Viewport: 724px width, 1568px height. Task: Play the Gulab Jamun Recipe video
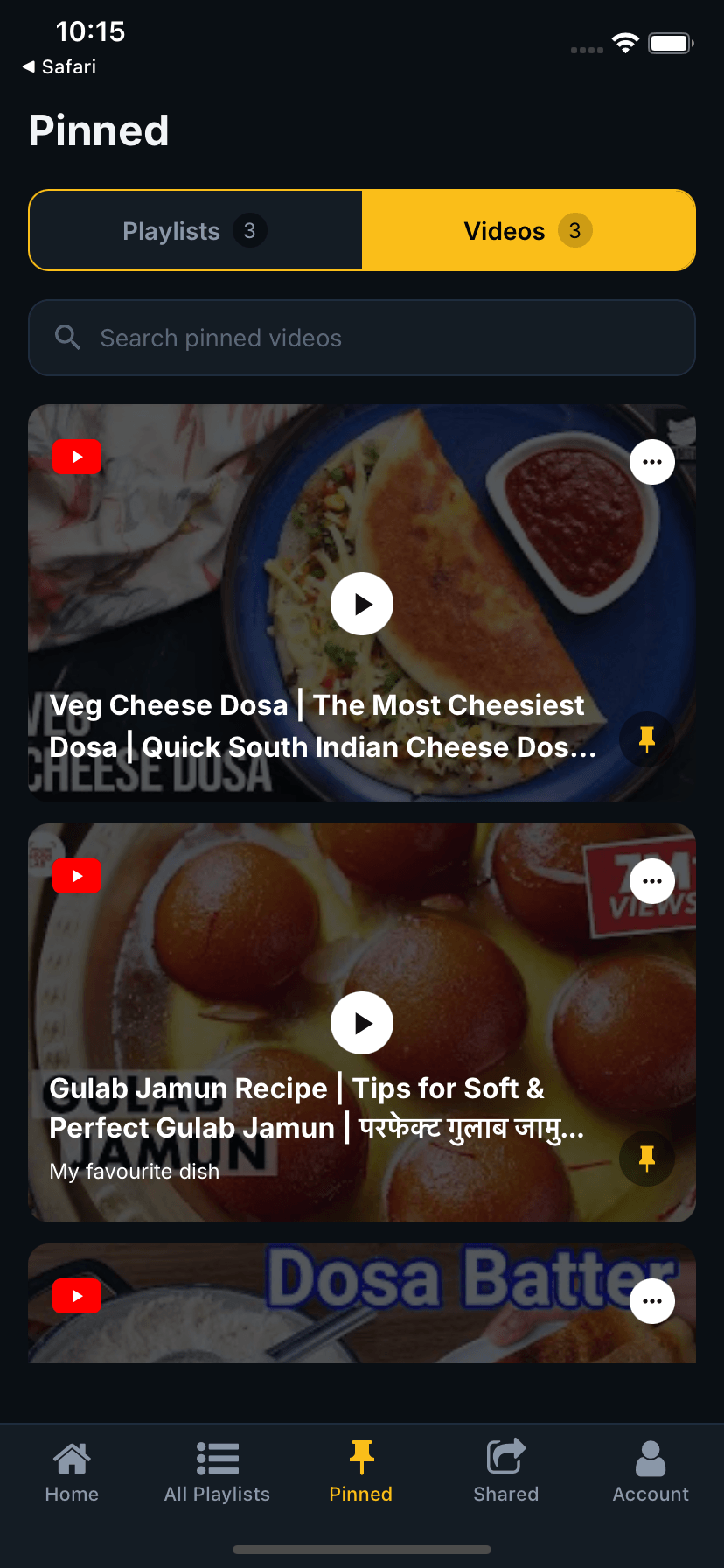(x=362, y=1023)
